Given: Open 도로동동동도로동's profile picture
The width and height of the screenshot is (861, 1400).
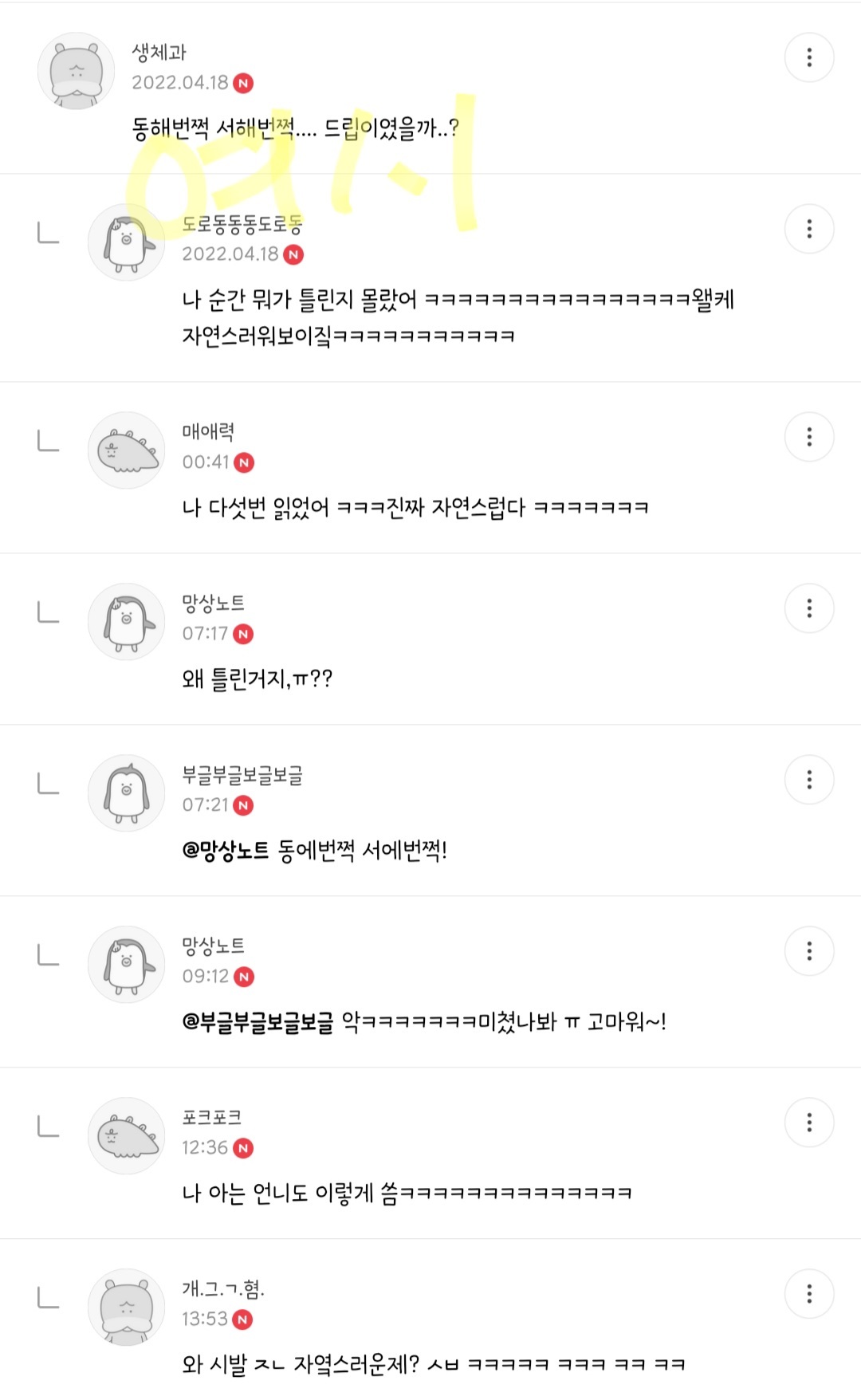Looking at the screenshot, I should 126,242.
